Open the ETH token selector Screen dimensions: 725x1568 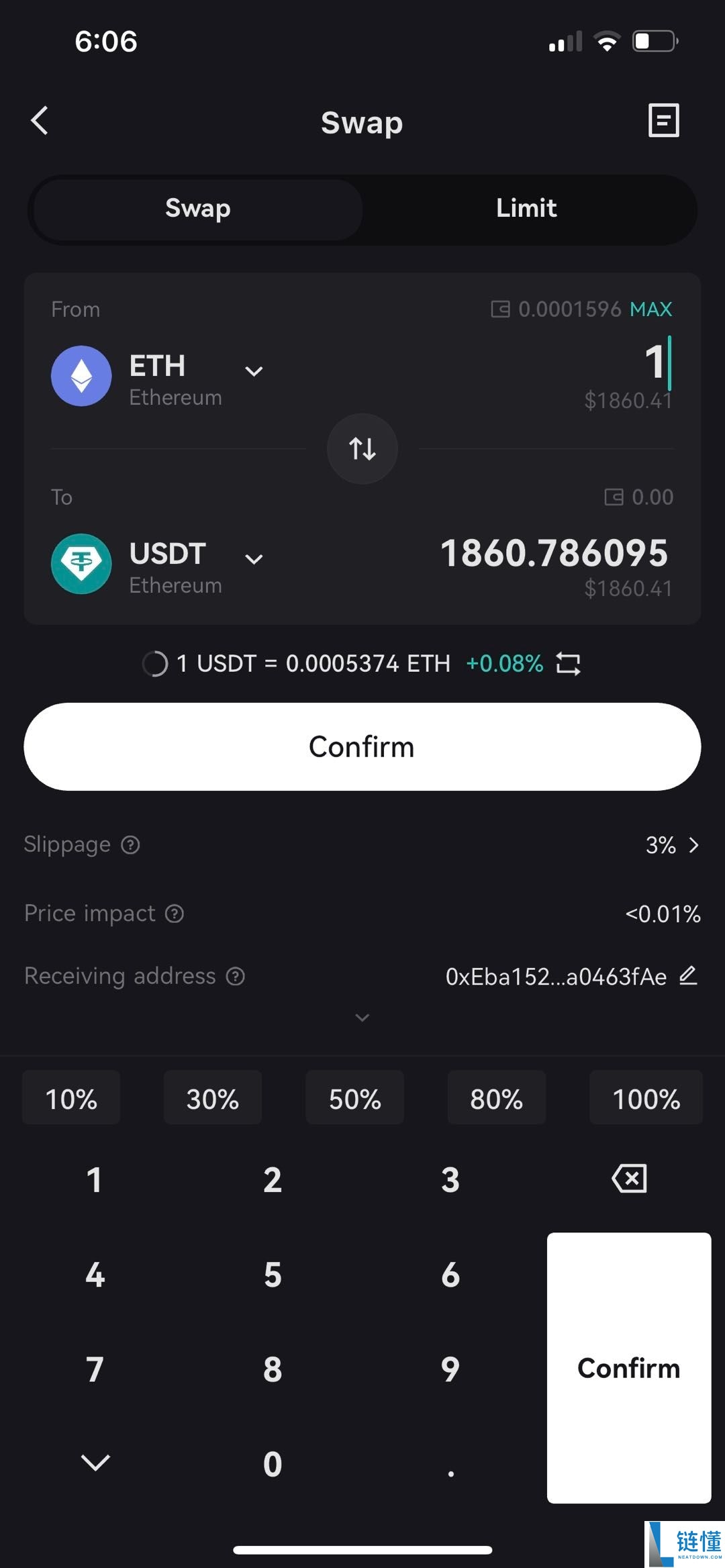coord(253,371)
